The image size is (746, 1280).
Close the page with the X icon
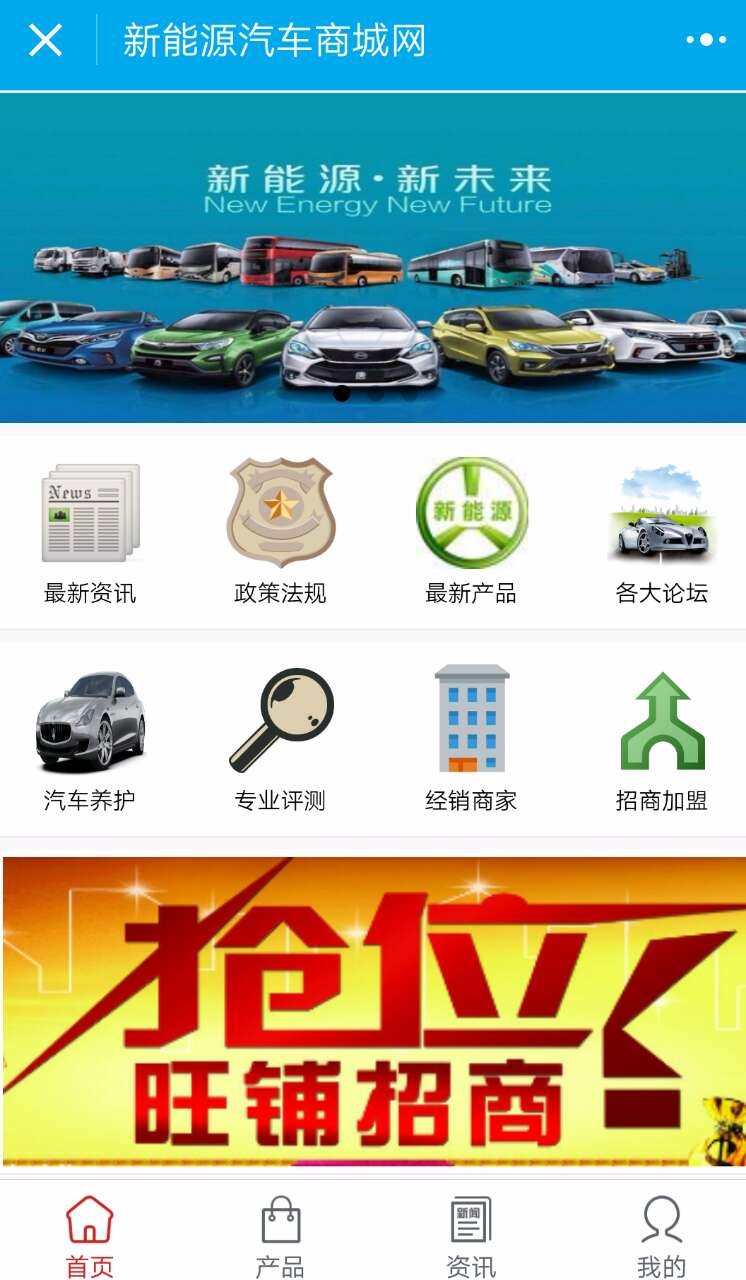coord(46,41)
